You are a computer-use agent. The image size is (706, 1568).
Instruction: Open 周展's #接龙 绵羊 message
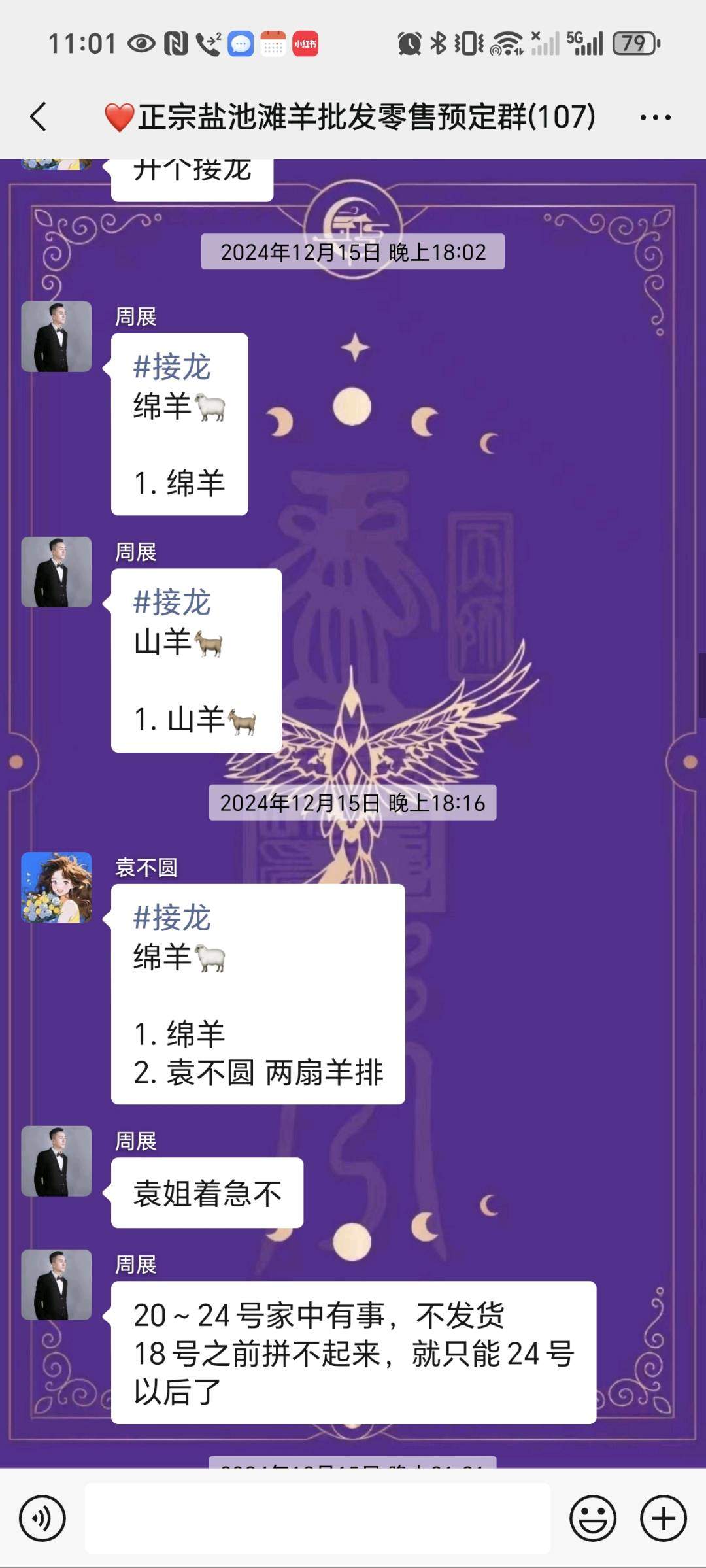179,424
